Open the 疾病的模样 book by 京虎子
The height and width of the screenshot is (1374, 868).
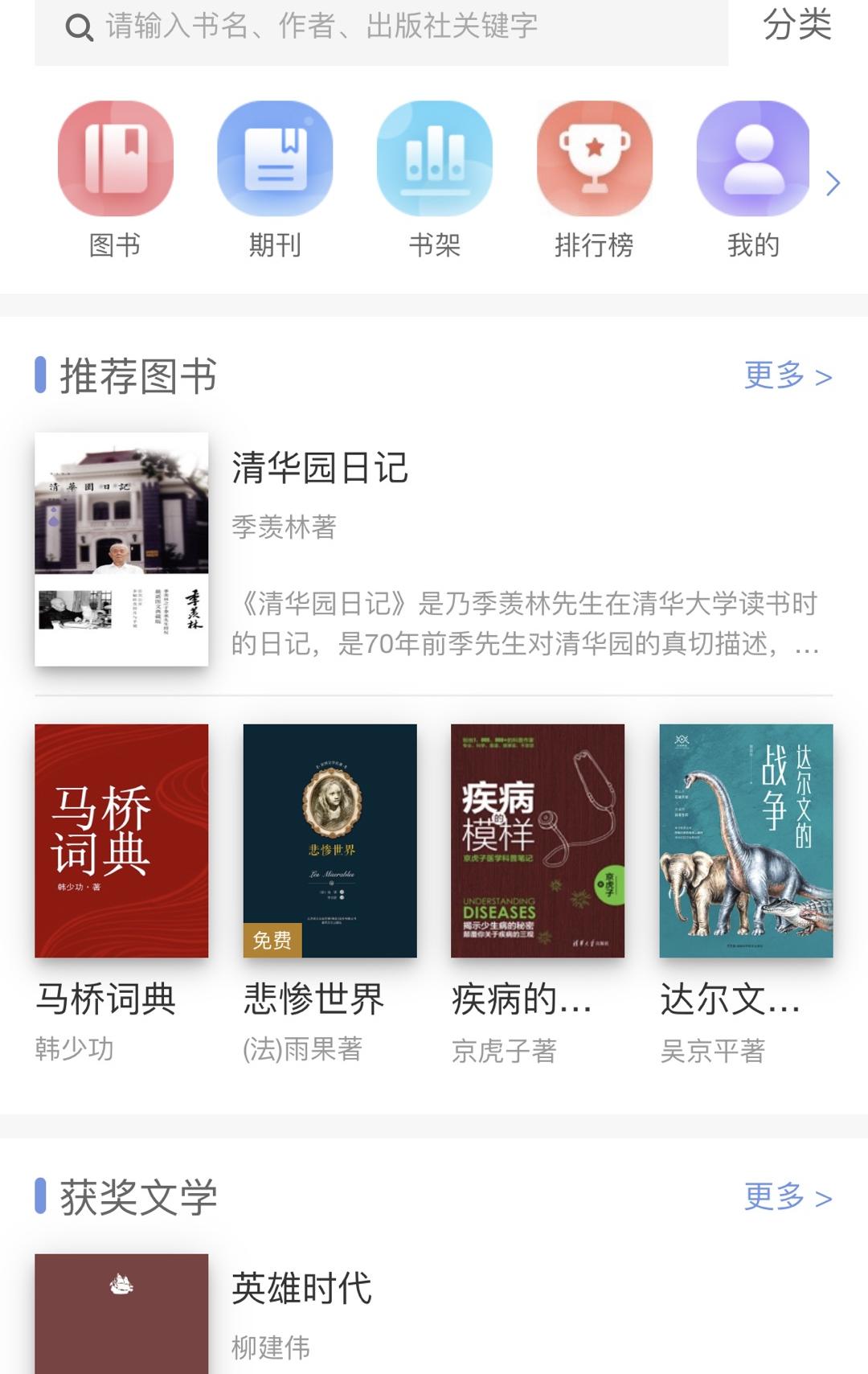coord(538,841)
